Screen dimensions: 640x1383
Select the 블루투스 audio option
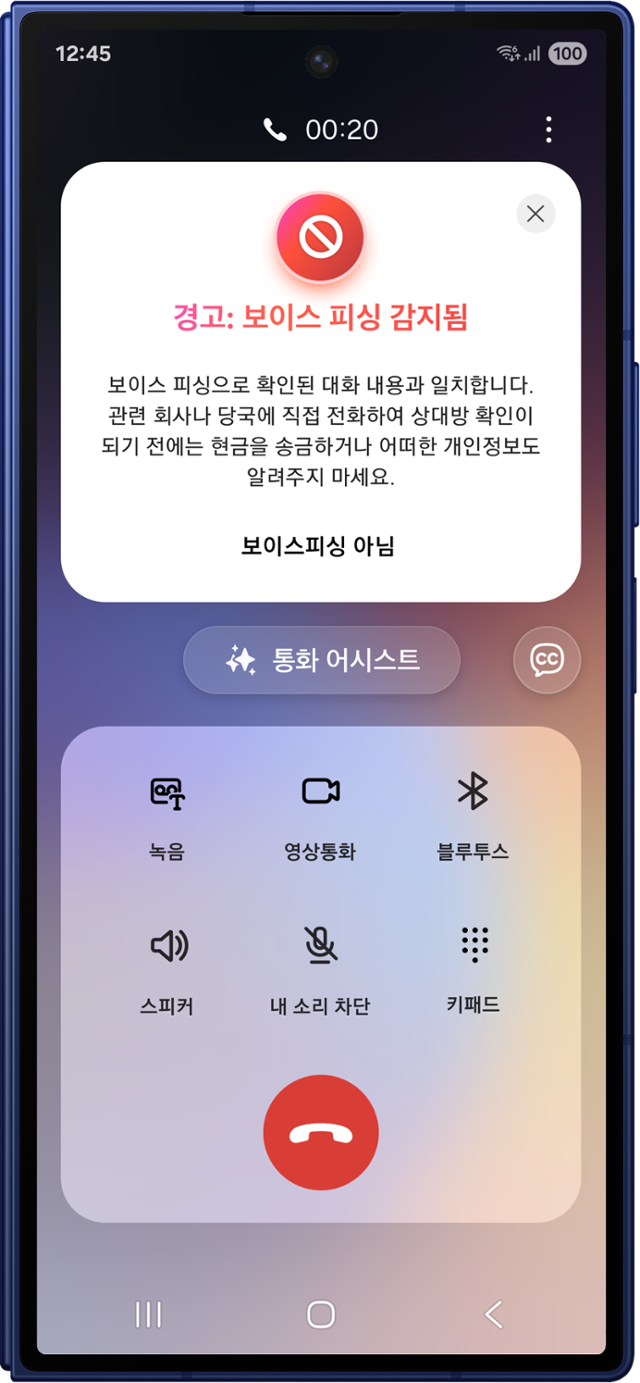click(x=472, y=815)
